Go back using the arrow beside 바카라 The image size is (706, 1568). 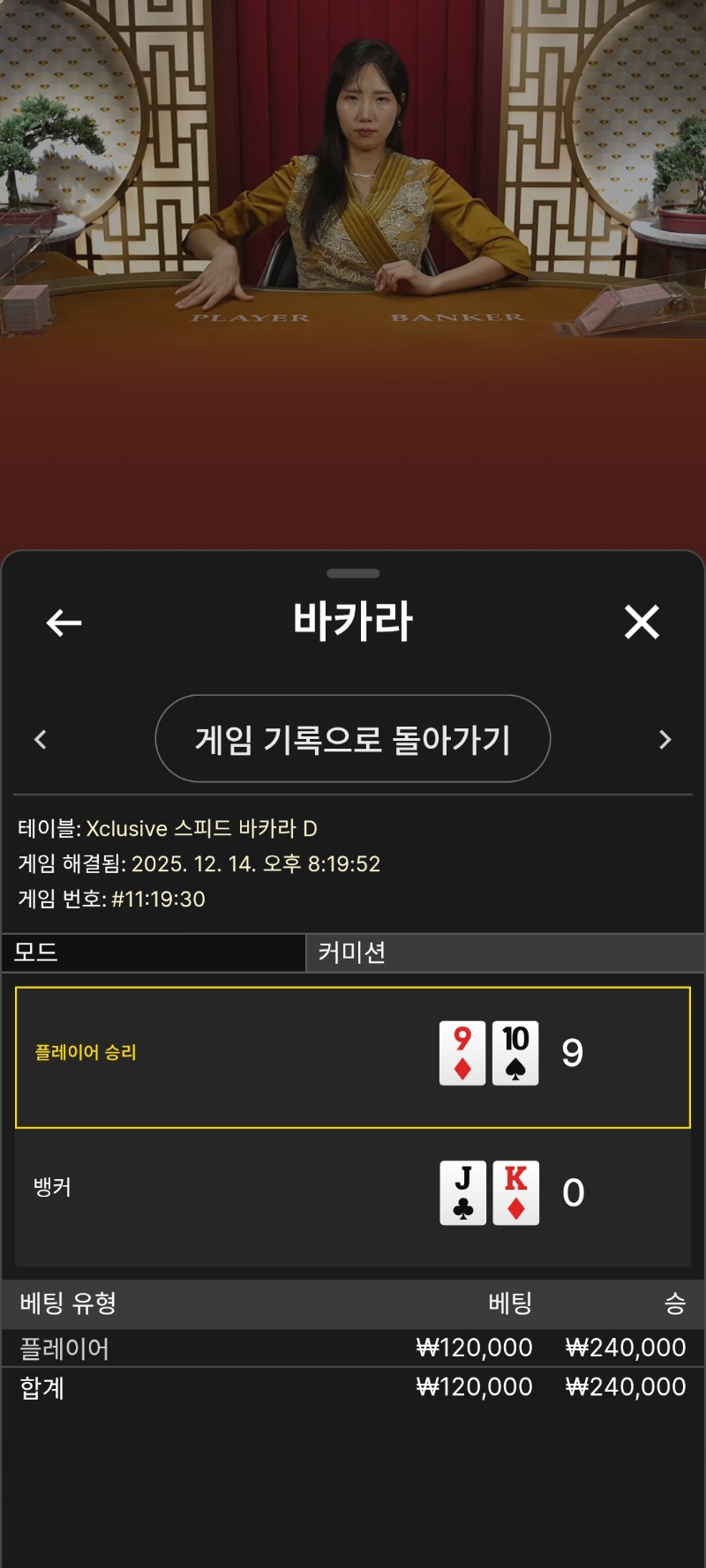tap(64, 623)
